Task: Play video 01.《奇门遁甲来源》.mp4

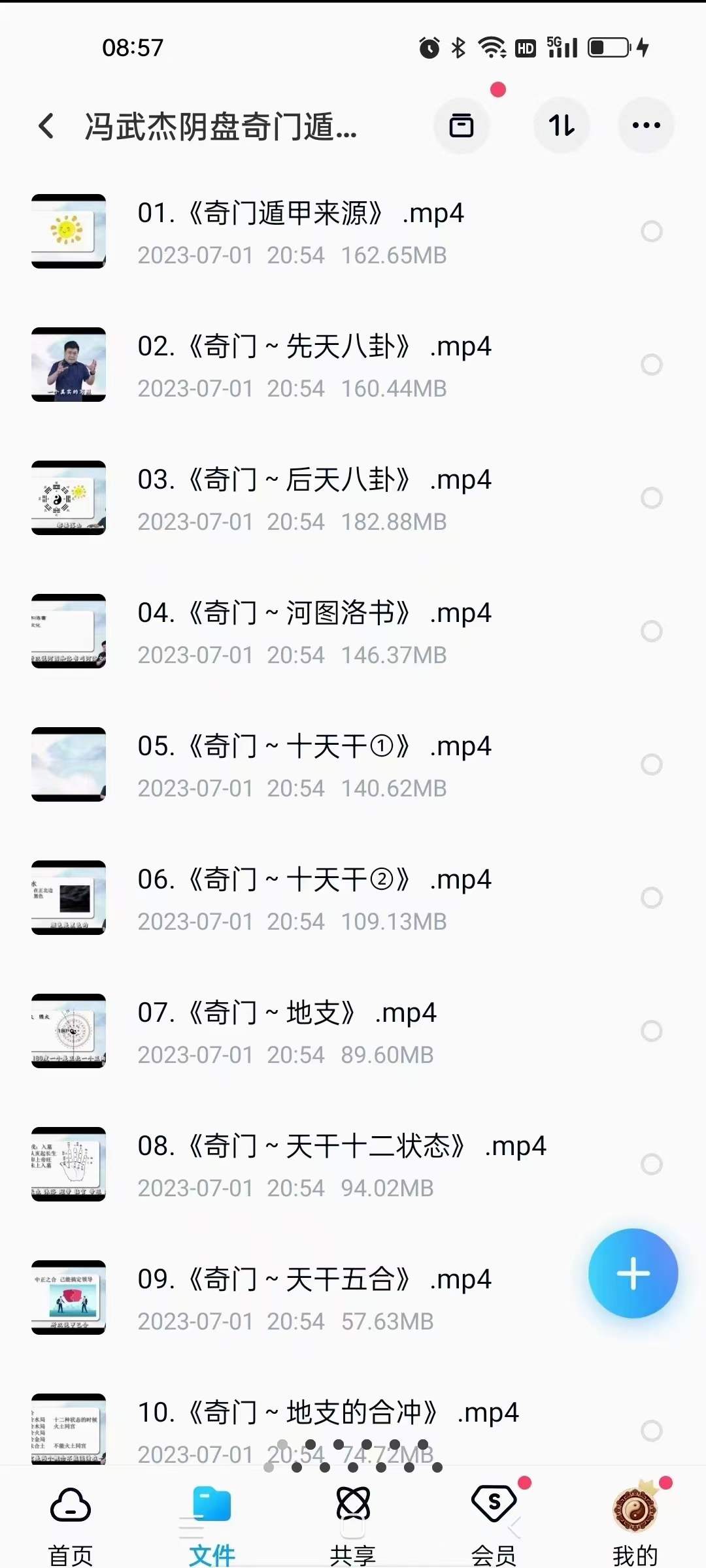Action: pyautogui.click(x=301, y=213)
